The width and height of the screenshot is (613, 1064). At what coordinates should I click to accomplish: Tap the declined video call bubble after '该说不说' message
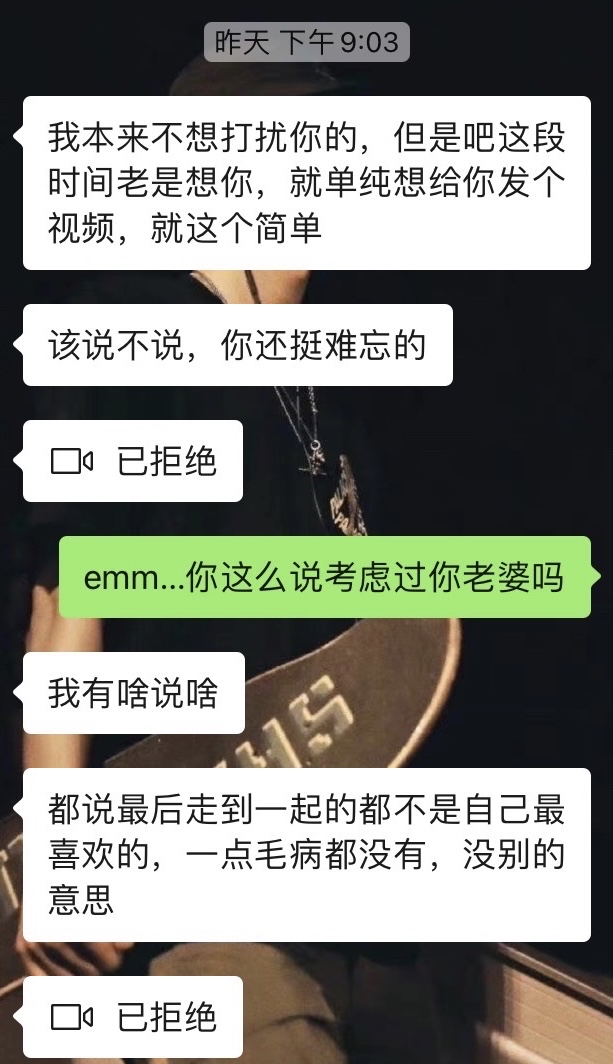point(133,461)
